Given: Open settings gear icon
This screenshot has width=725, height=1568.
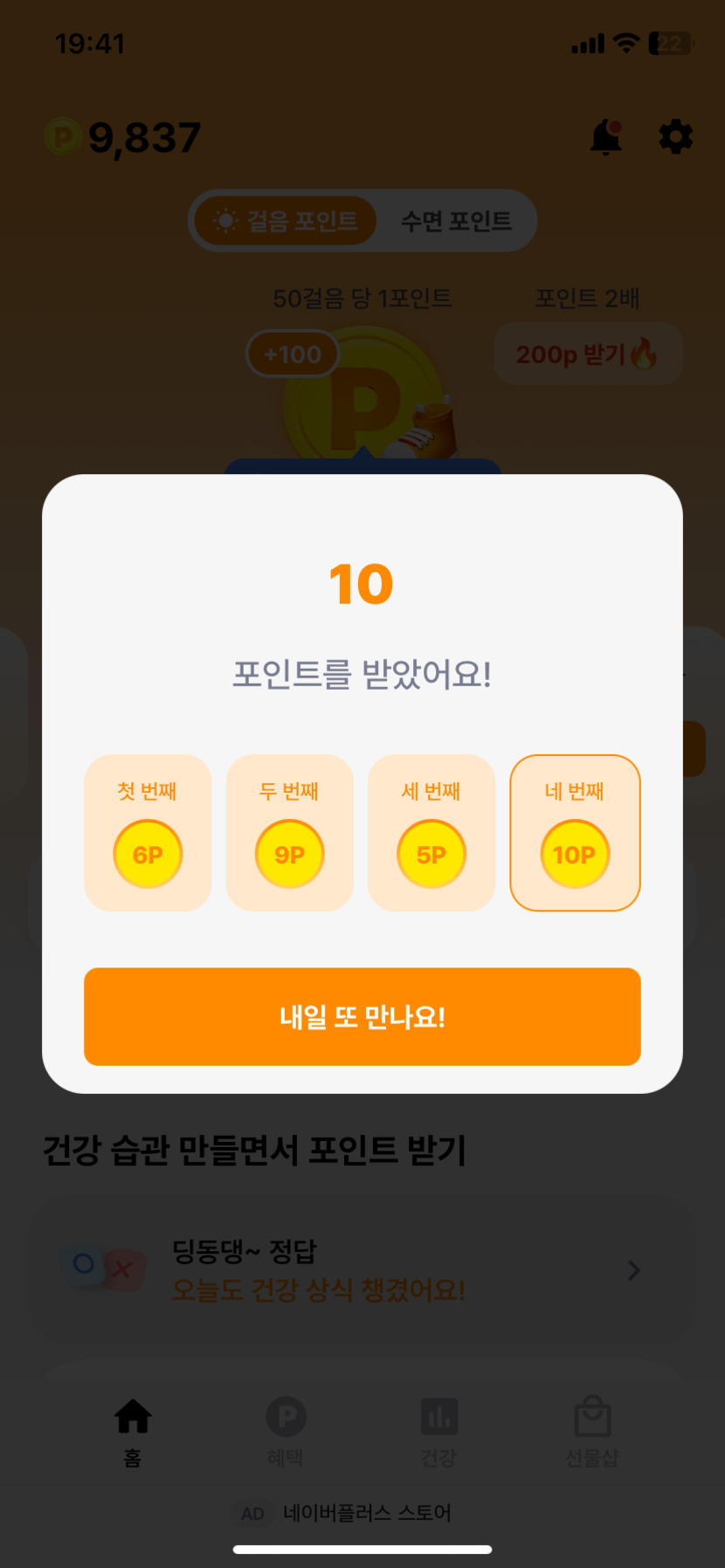Looking at the screenshot, I should coord(675,137).
